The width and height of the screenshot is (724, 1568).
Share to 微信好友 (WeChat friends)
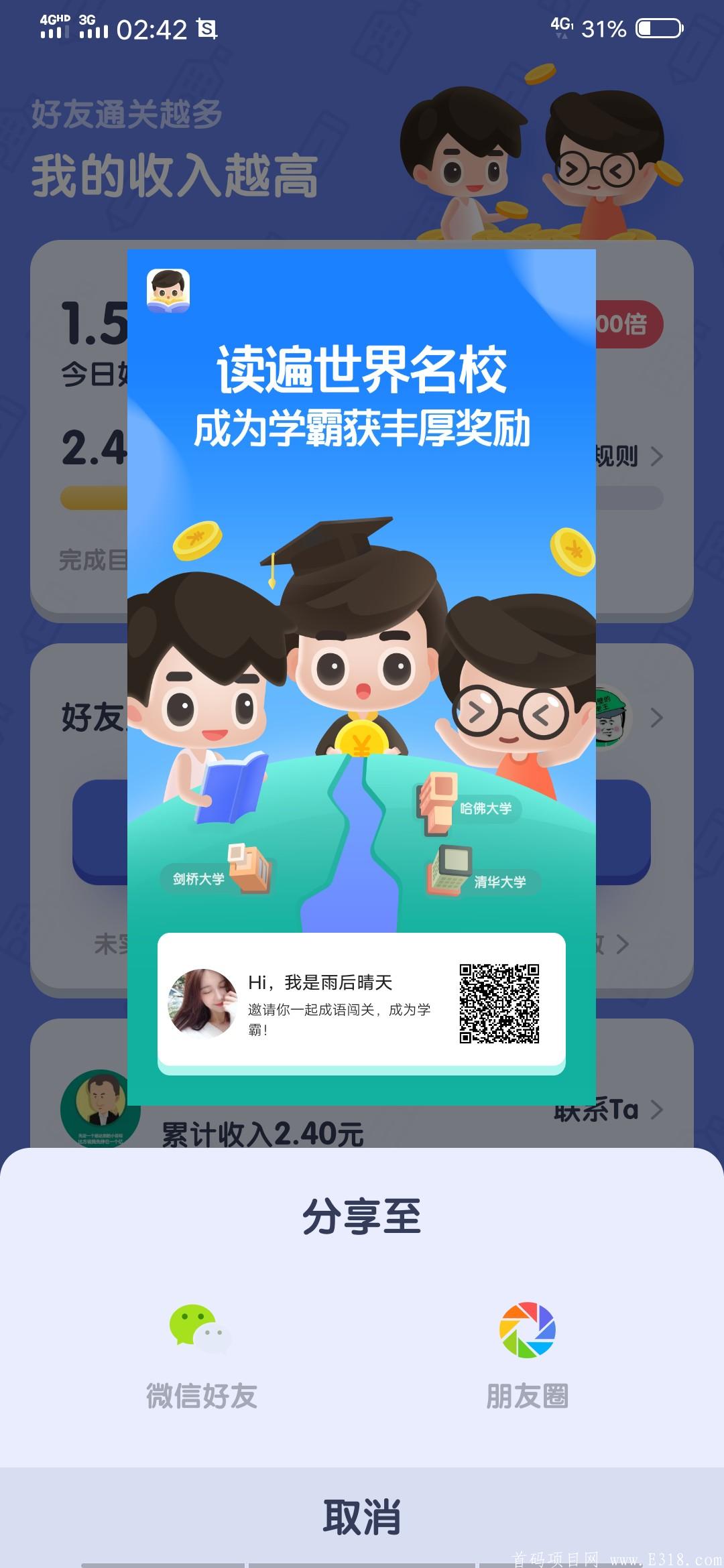[x=201, y=1354]
